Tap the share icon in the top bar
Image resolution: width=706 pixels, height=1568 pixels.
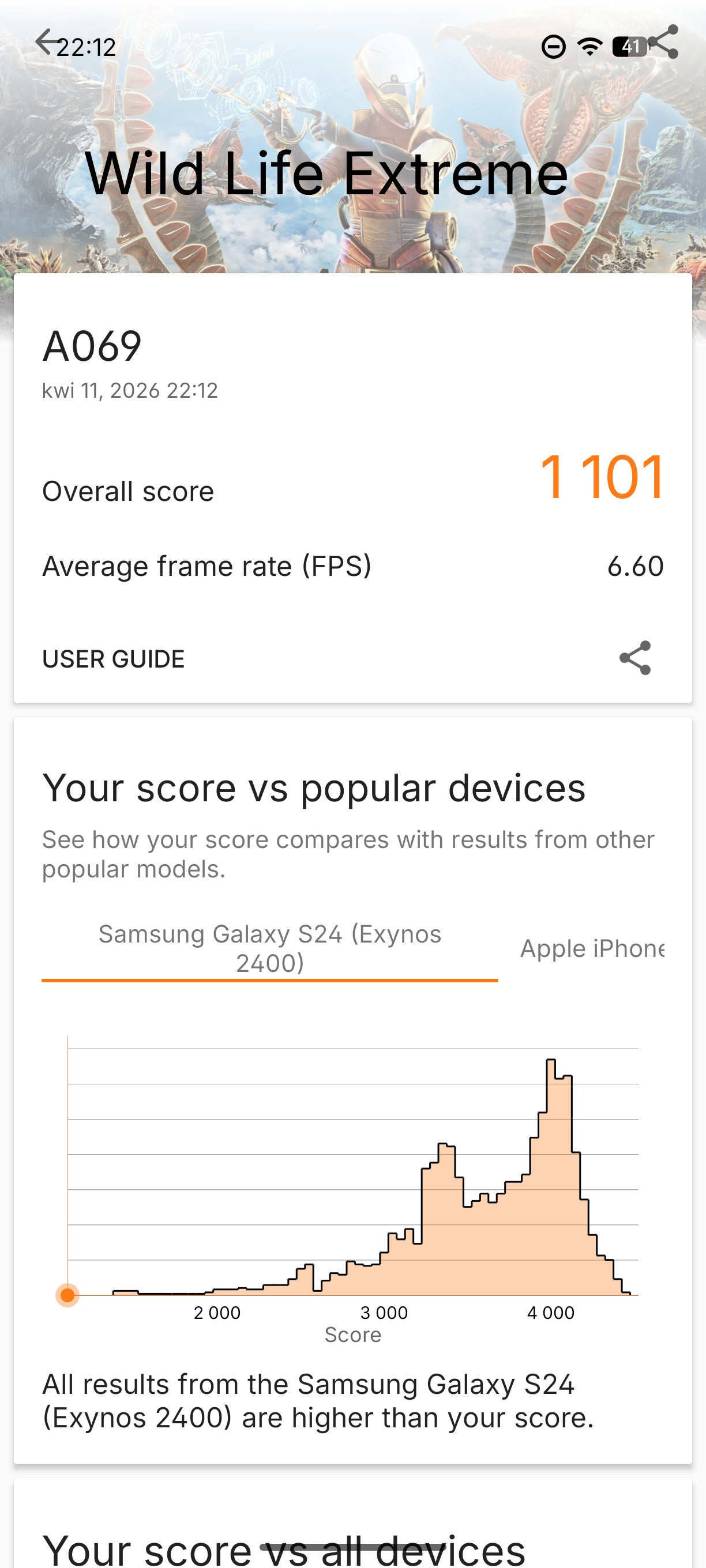(x=664, y=42)
